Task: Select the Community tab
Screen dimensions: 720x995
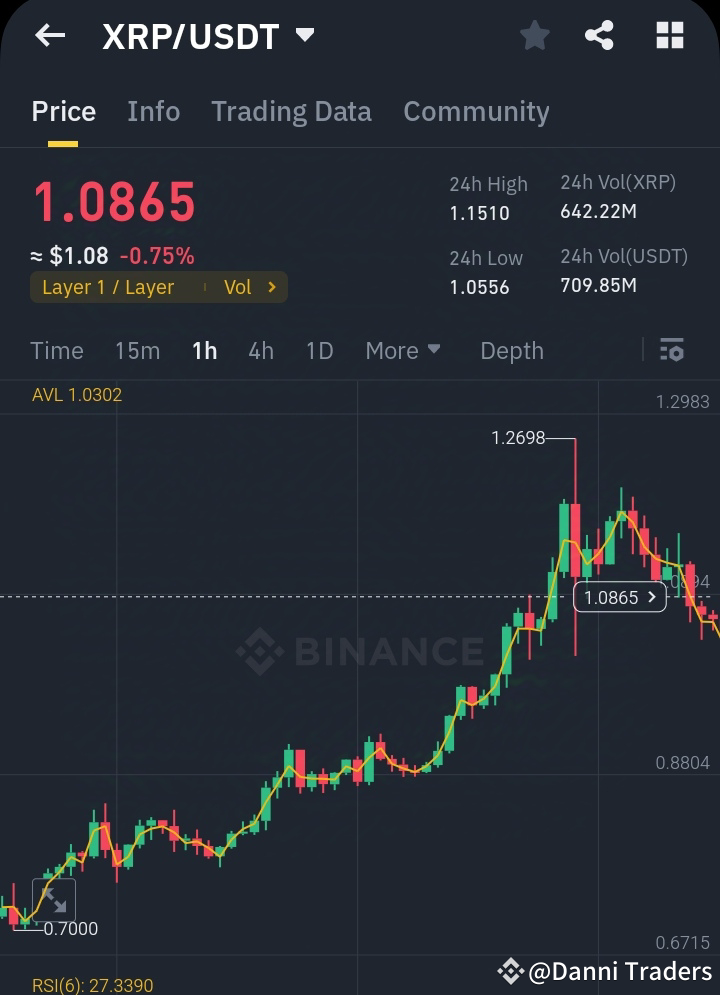Action: click(x=477, y=111)
